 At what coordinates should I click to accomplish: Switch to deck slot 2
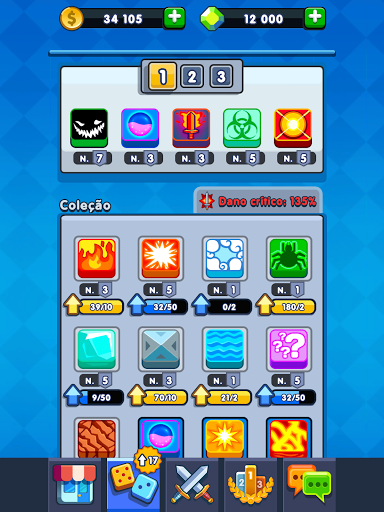tap(192, 76)
